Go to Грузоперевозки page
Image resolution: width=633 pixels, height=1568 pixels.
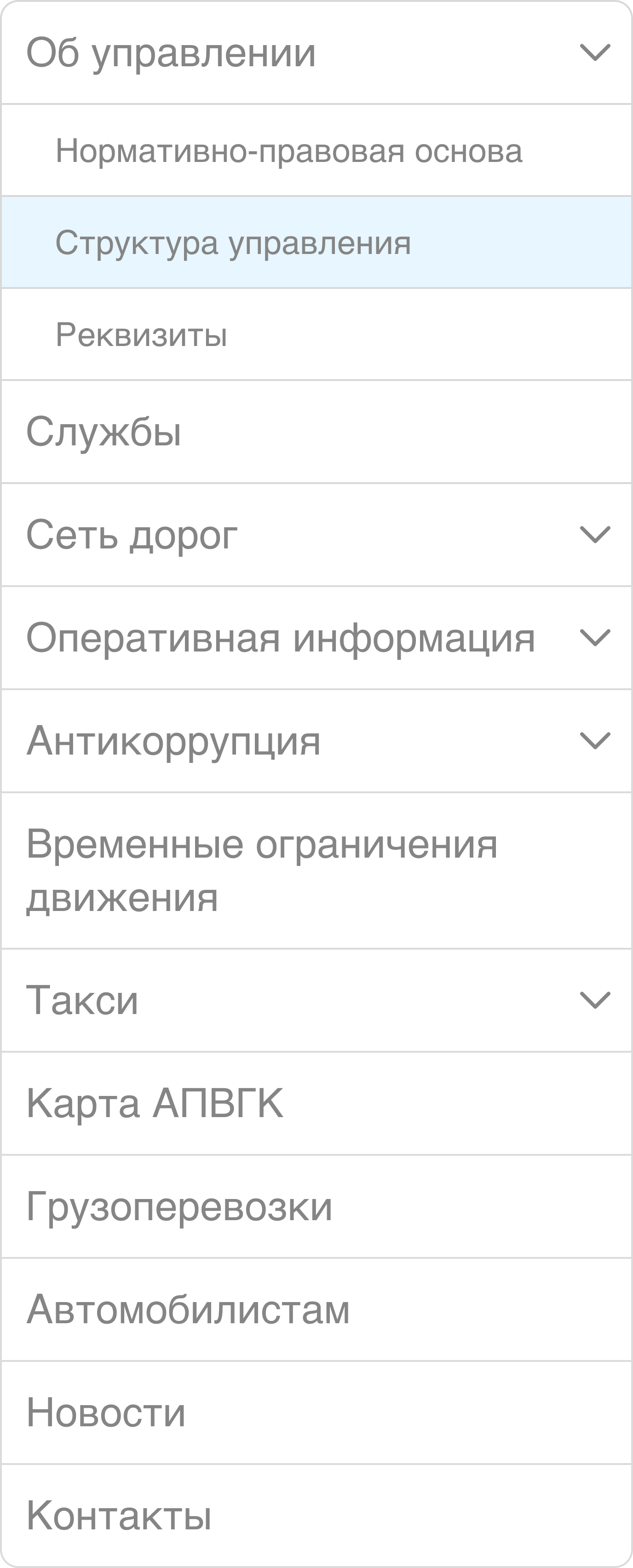pyautogui.click(x=179, y=1206)
